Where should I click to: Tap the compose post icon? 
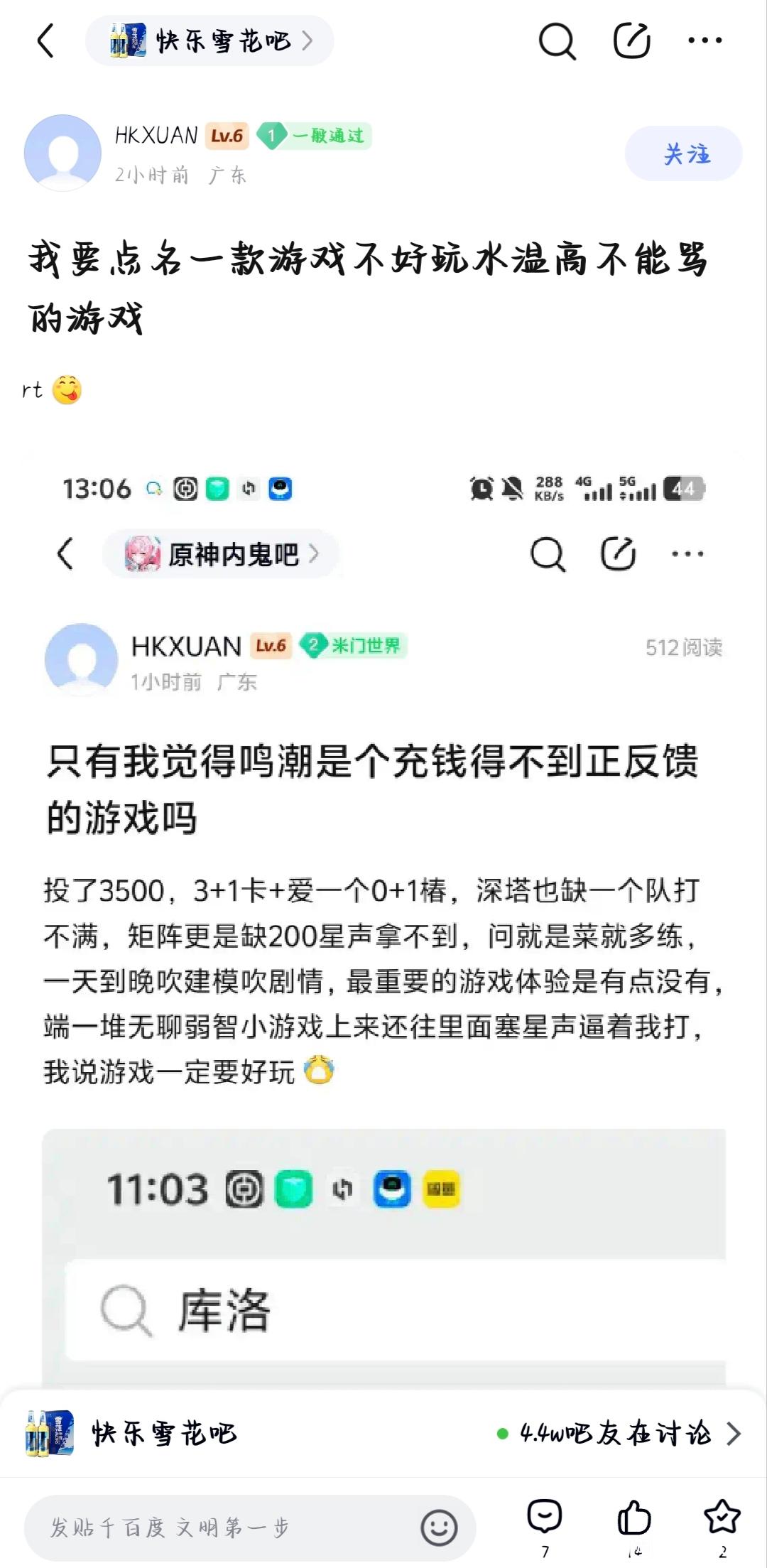631,40
